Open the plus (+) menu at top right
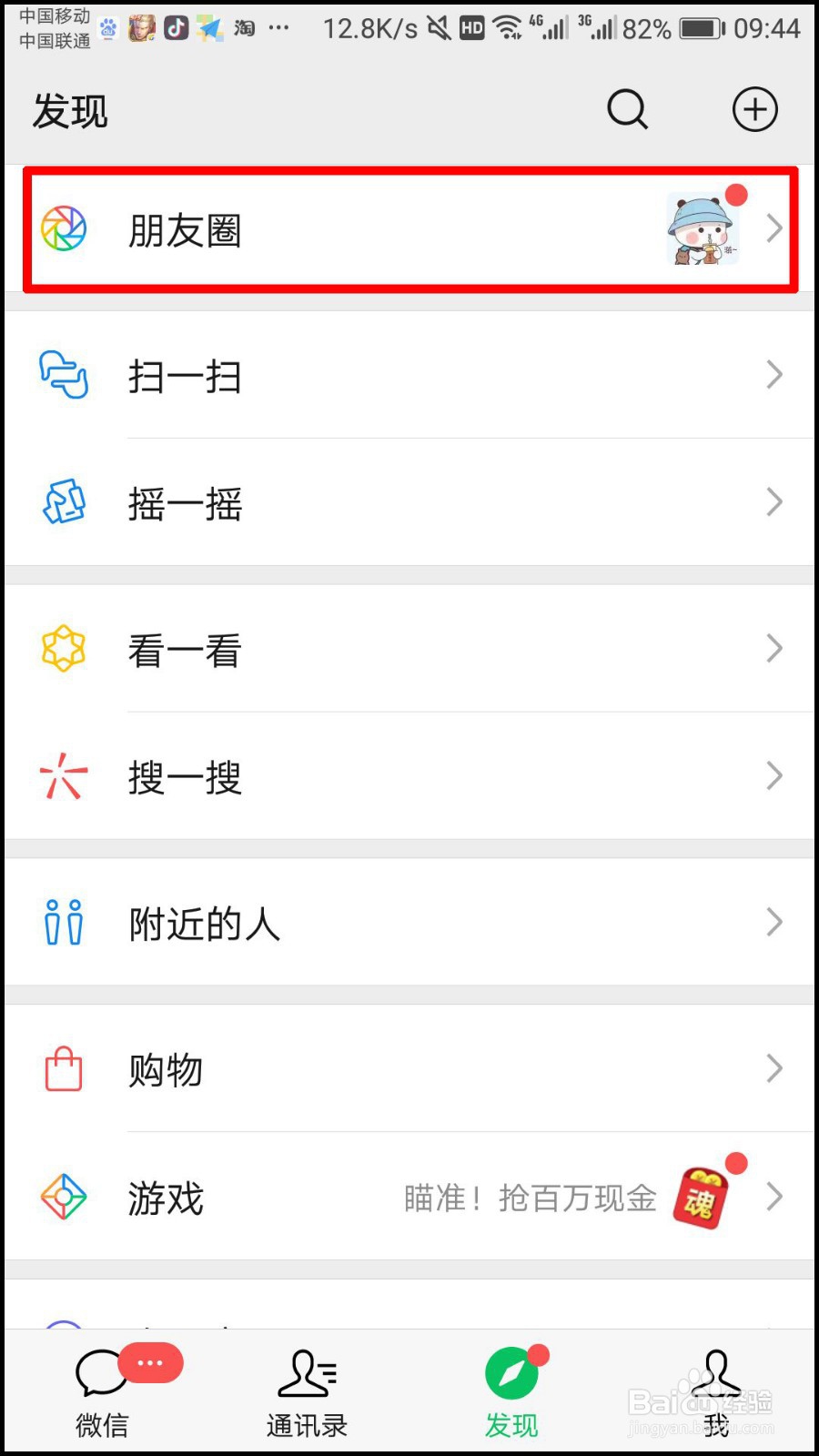The width and height of the screenshot is (819, 1456). (x=754, y=108)
